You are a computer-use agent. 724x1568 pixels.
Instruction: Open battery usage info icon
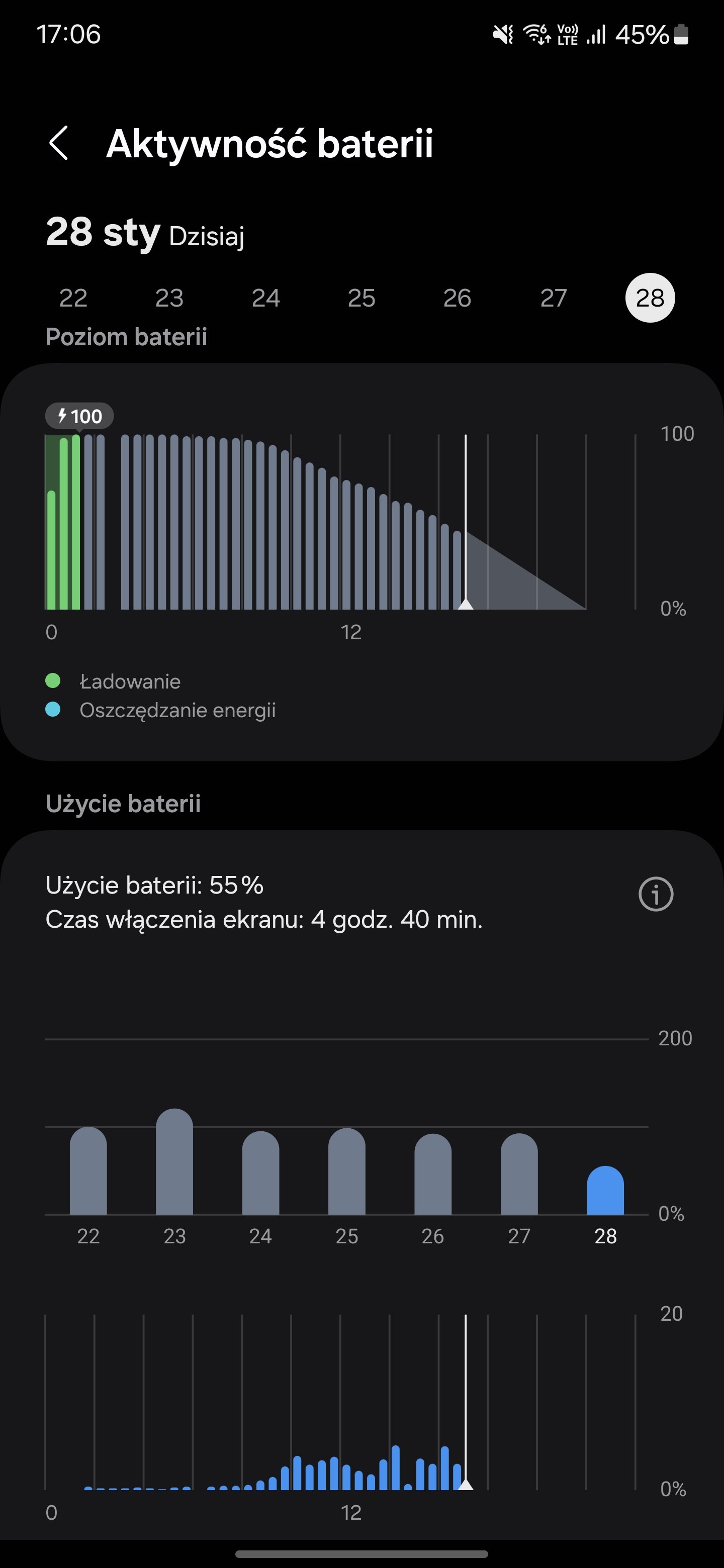656,894
